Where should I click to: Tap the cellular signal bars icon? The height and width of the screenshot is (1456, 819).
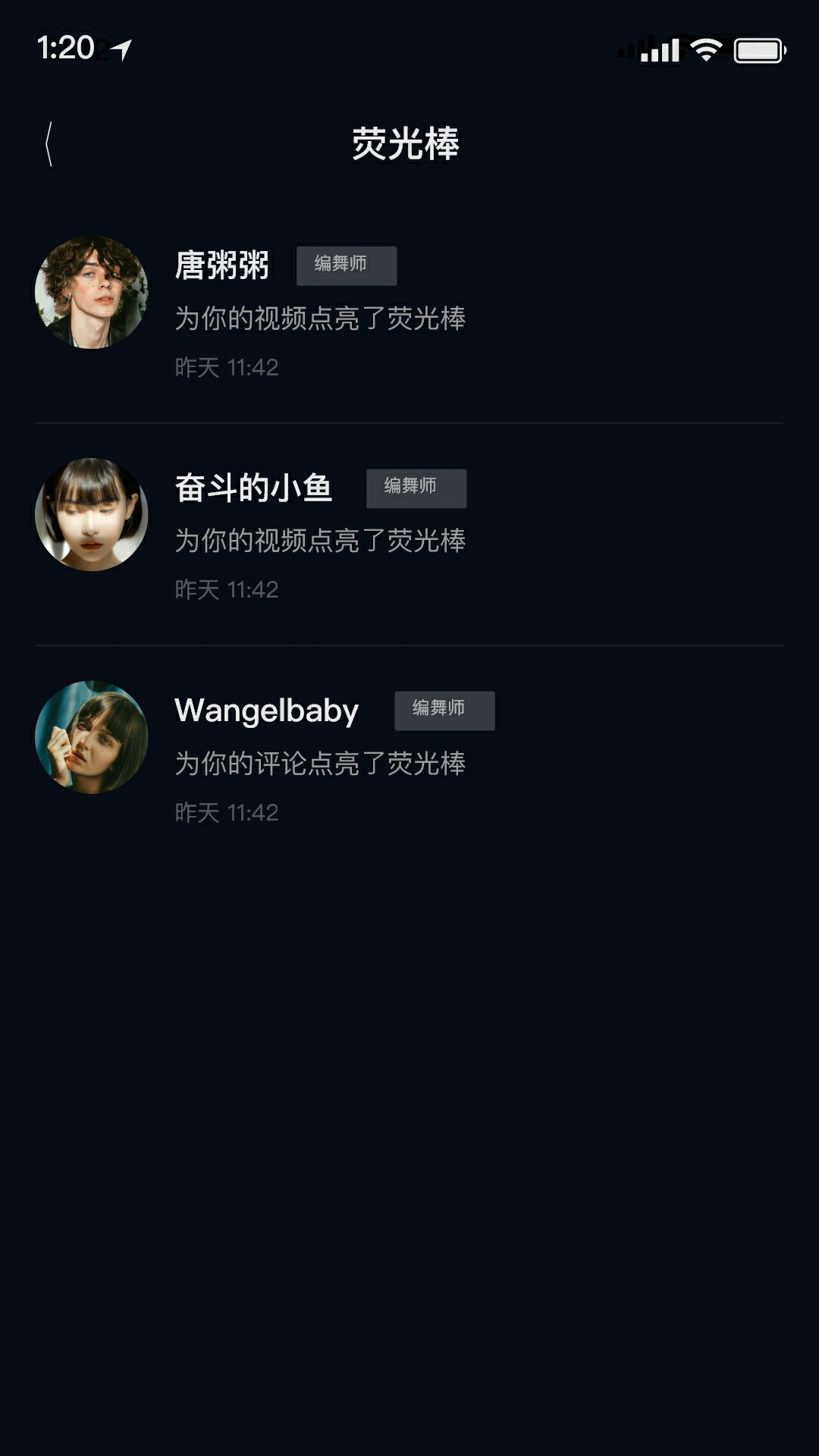(x=650, y=49)
